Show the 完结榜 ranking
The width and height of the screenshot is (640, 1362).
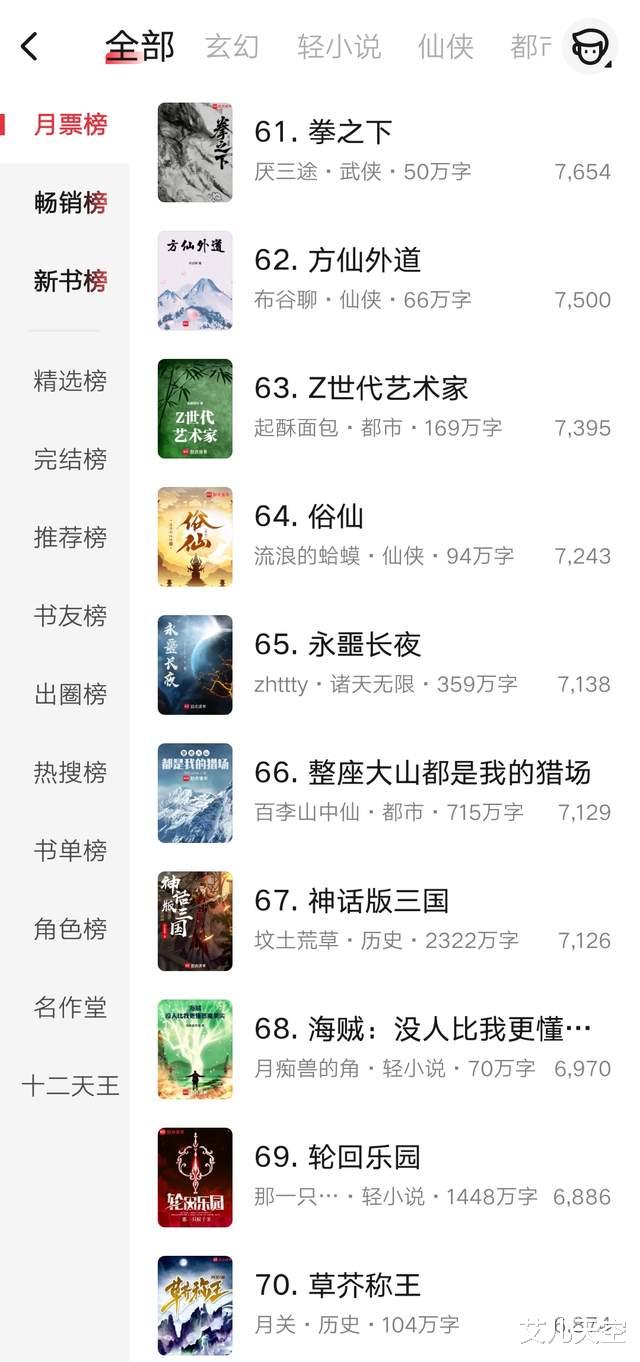(x=70, y=459)
